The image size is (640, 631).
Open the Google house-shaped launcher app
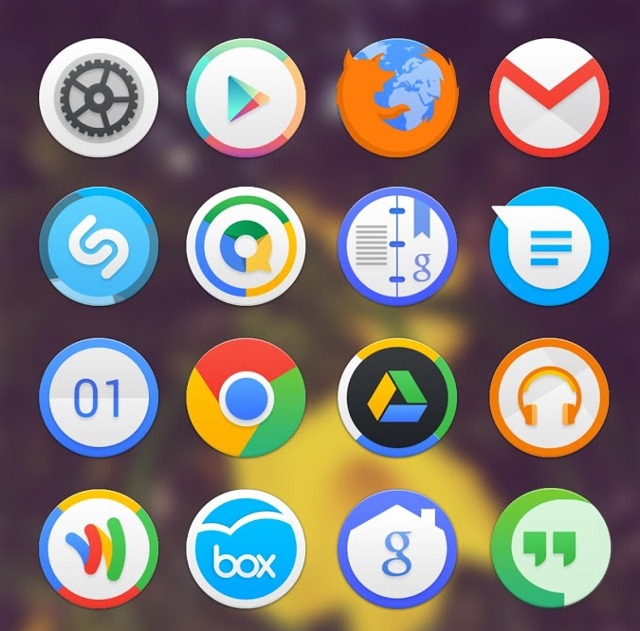(x=397, y=548)
